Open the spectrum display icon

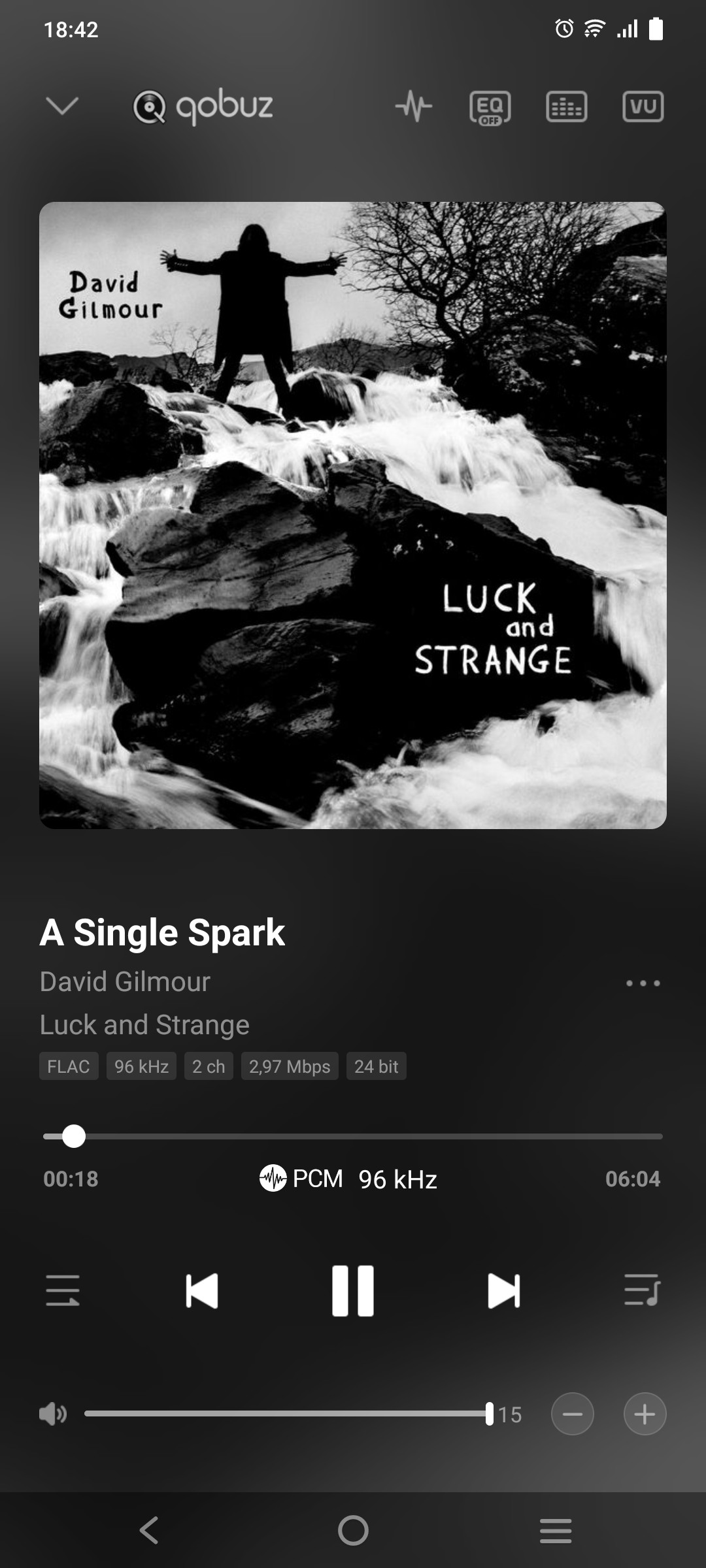coord(567,107)
